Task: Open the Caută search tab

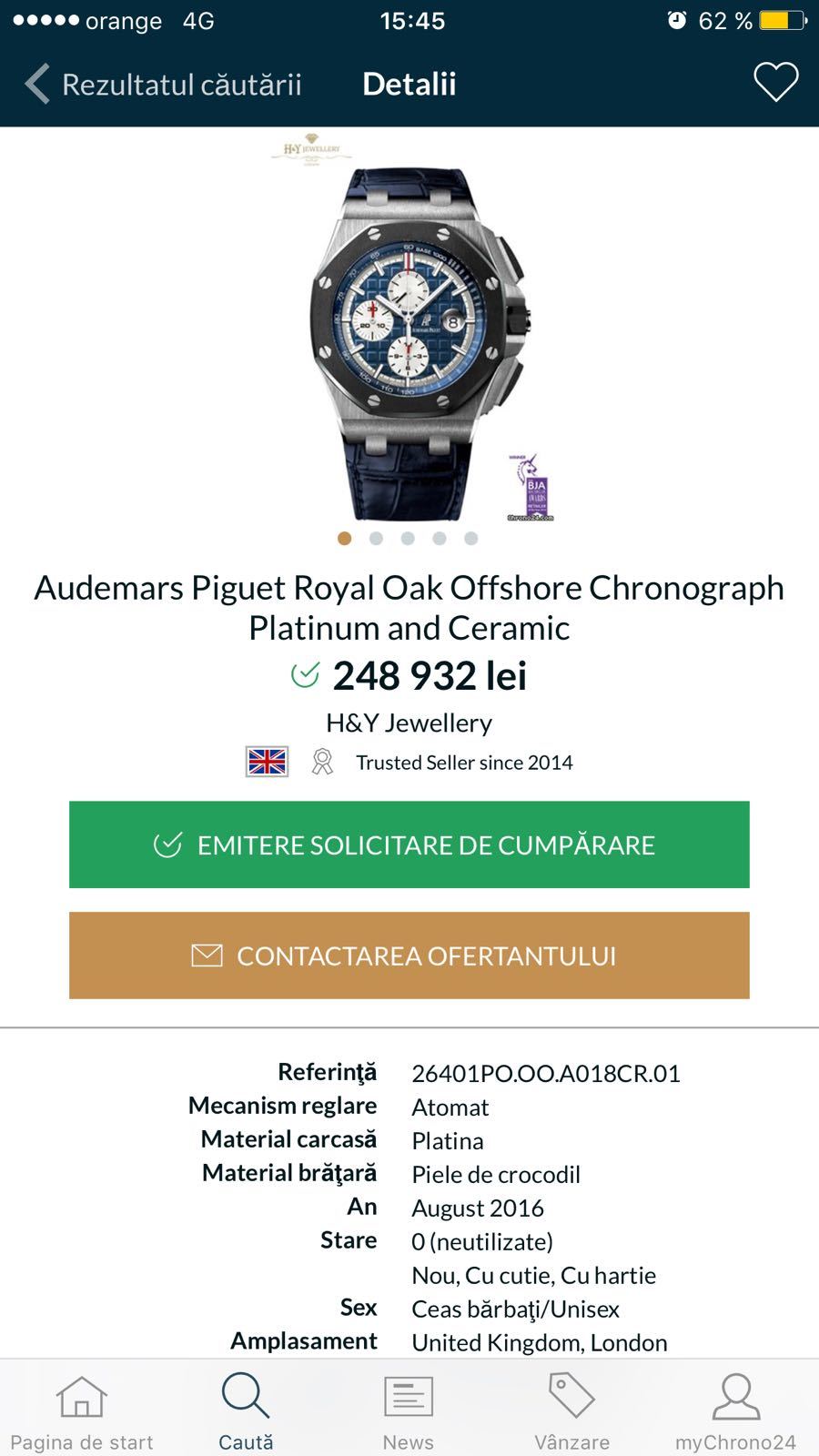Action: 246,1410
